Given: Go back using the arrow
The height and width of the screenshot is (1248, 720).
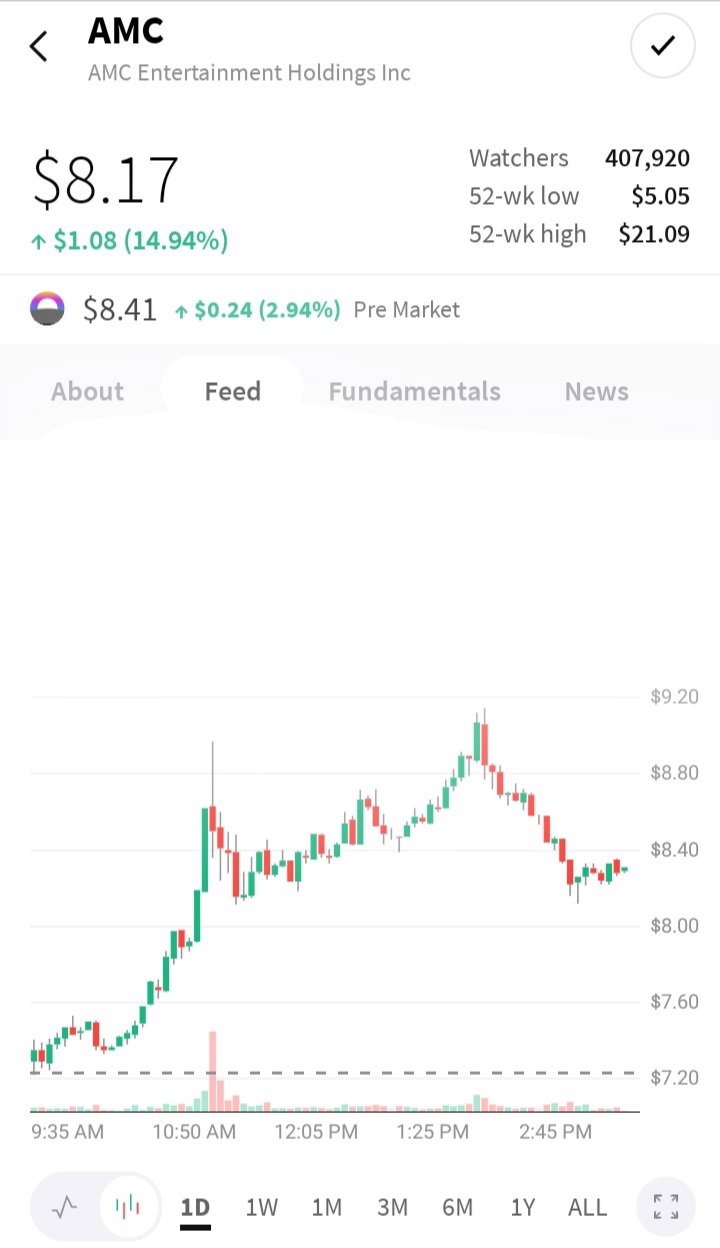Looking at the screenshot, I should click(39, 46).
